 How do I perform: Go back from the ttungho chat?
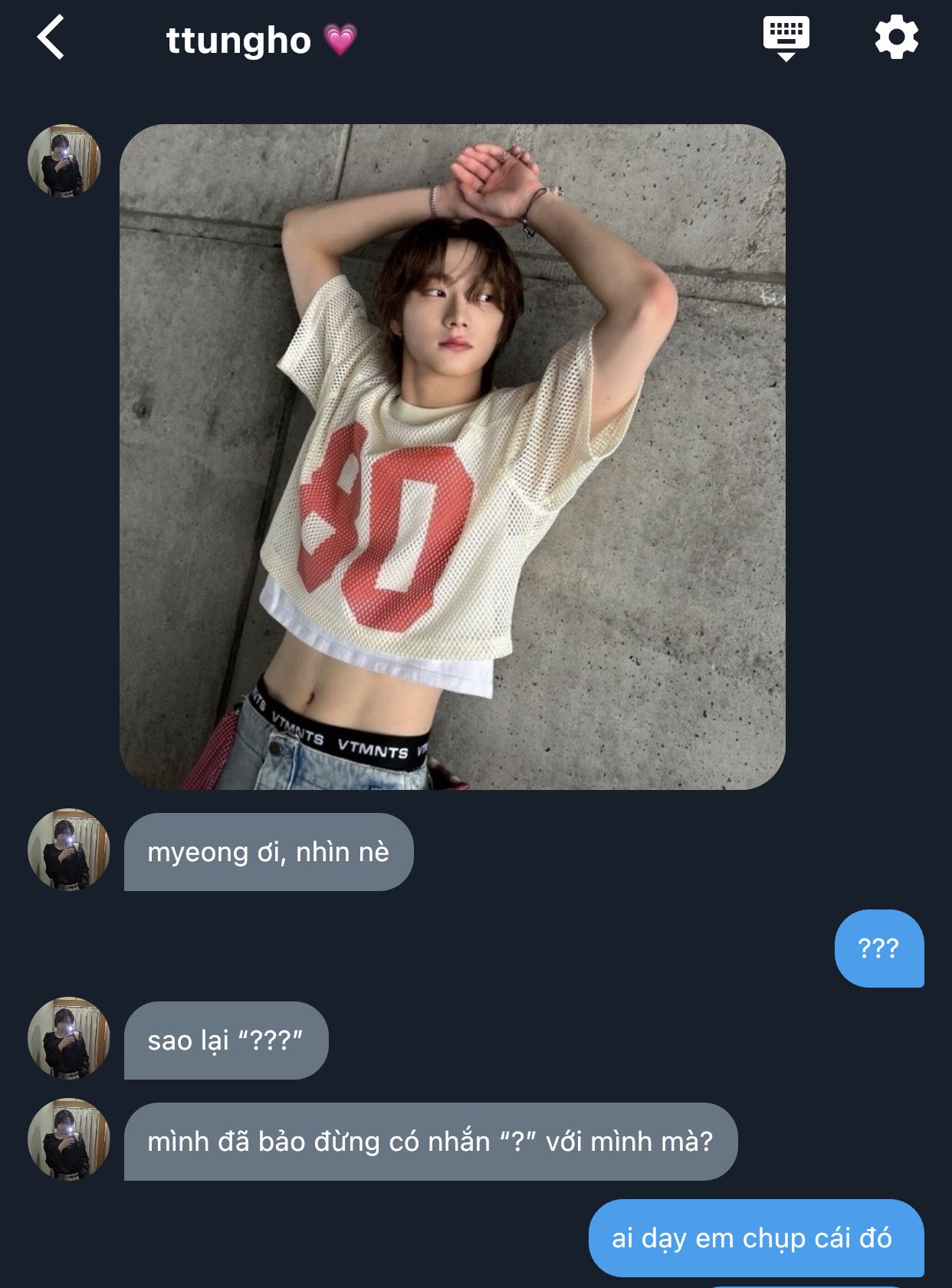[x=51, y=38]
